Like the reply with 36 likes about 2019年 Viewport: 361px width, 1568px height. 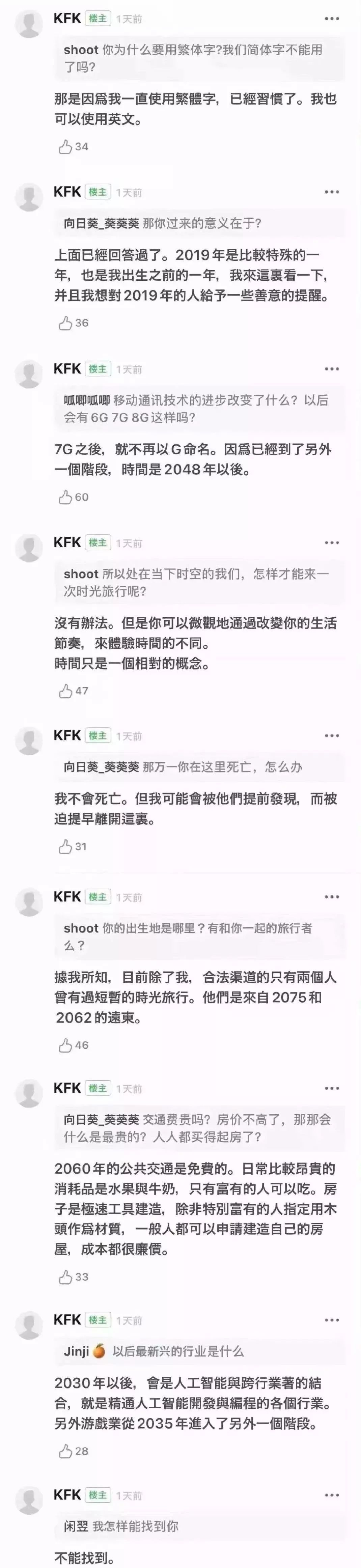pyautogui.click(x=66, y=323)
